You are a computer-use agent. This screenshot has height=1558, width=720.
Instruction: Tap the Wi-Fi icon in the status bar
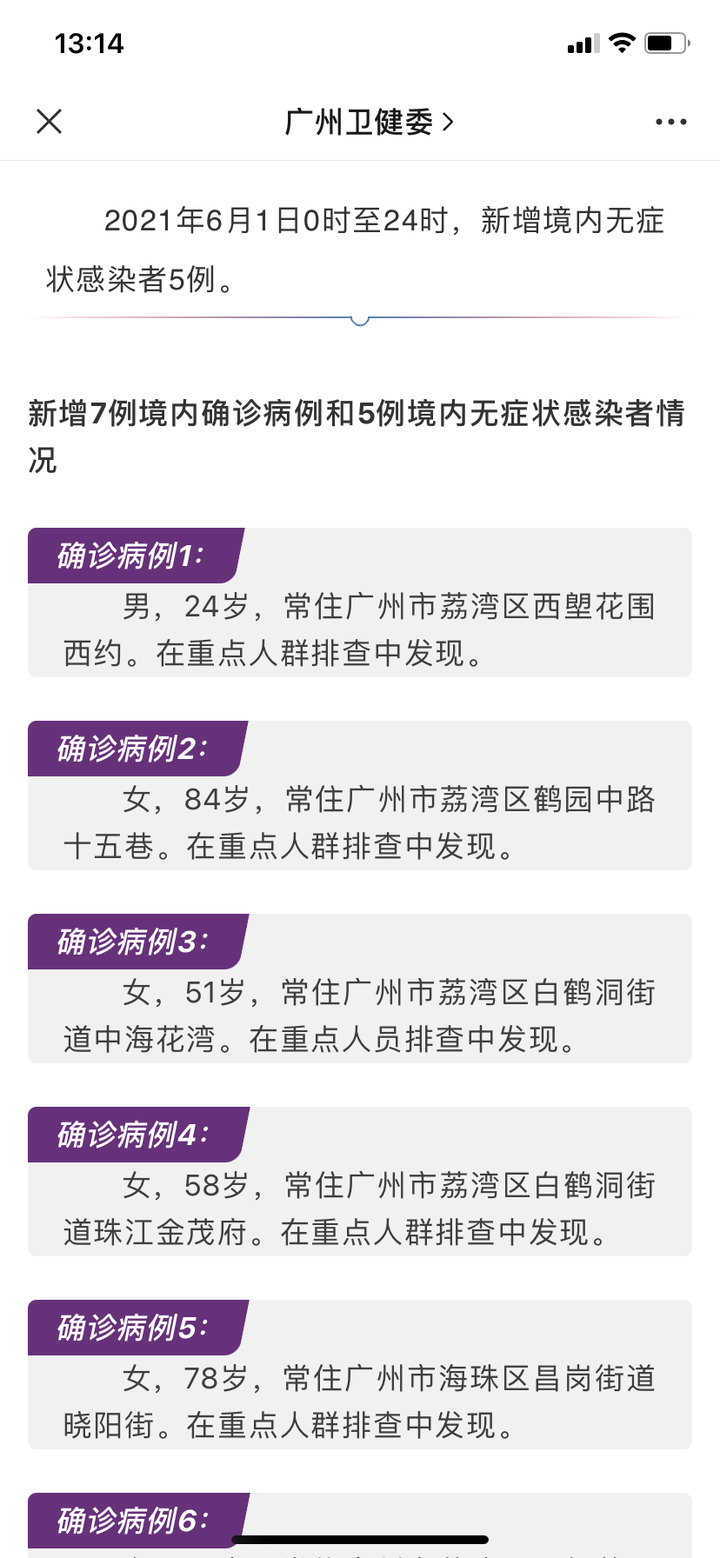click(622, 43)
